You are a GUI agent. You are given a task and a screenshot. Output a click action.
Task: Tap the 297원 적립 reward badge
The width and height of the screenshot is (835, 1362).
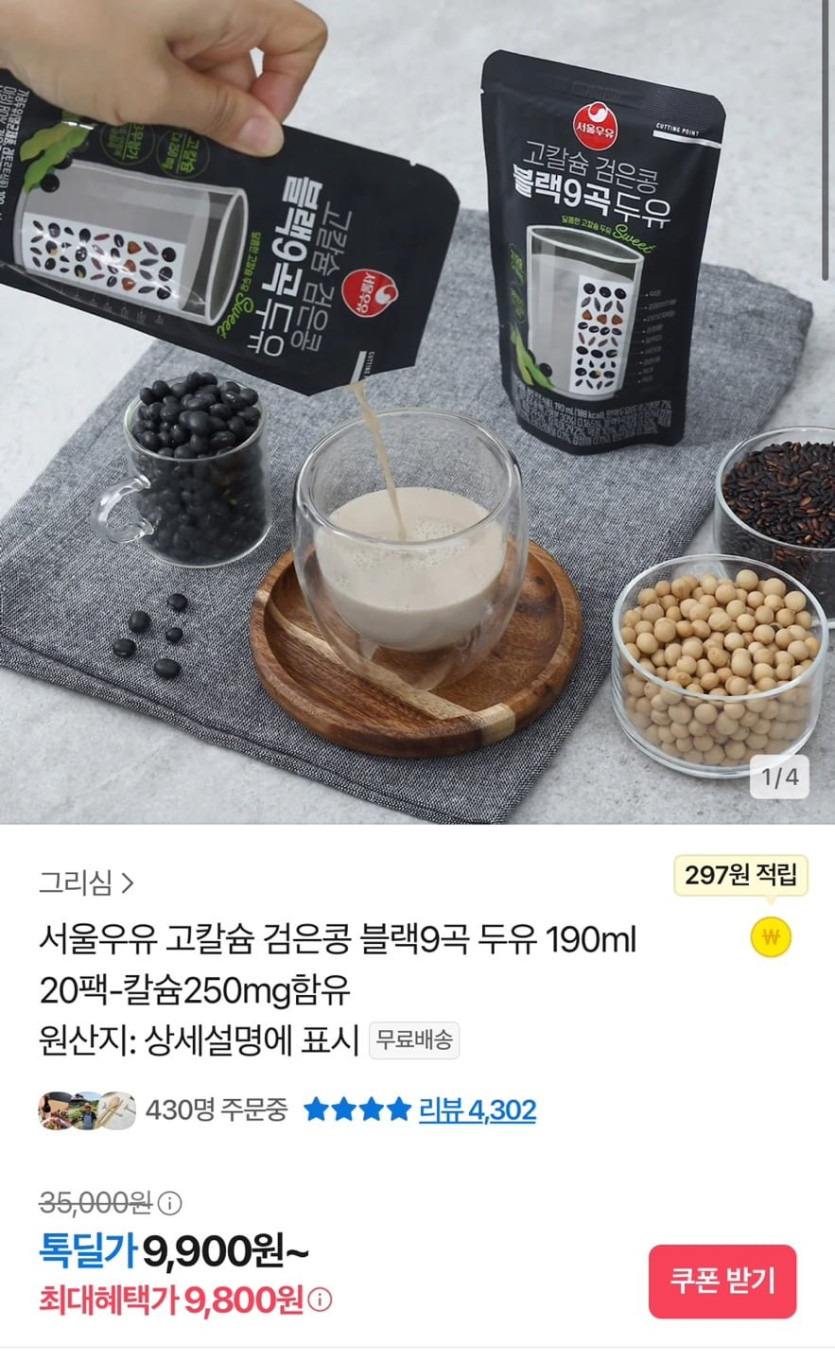(x=740, y=876)
